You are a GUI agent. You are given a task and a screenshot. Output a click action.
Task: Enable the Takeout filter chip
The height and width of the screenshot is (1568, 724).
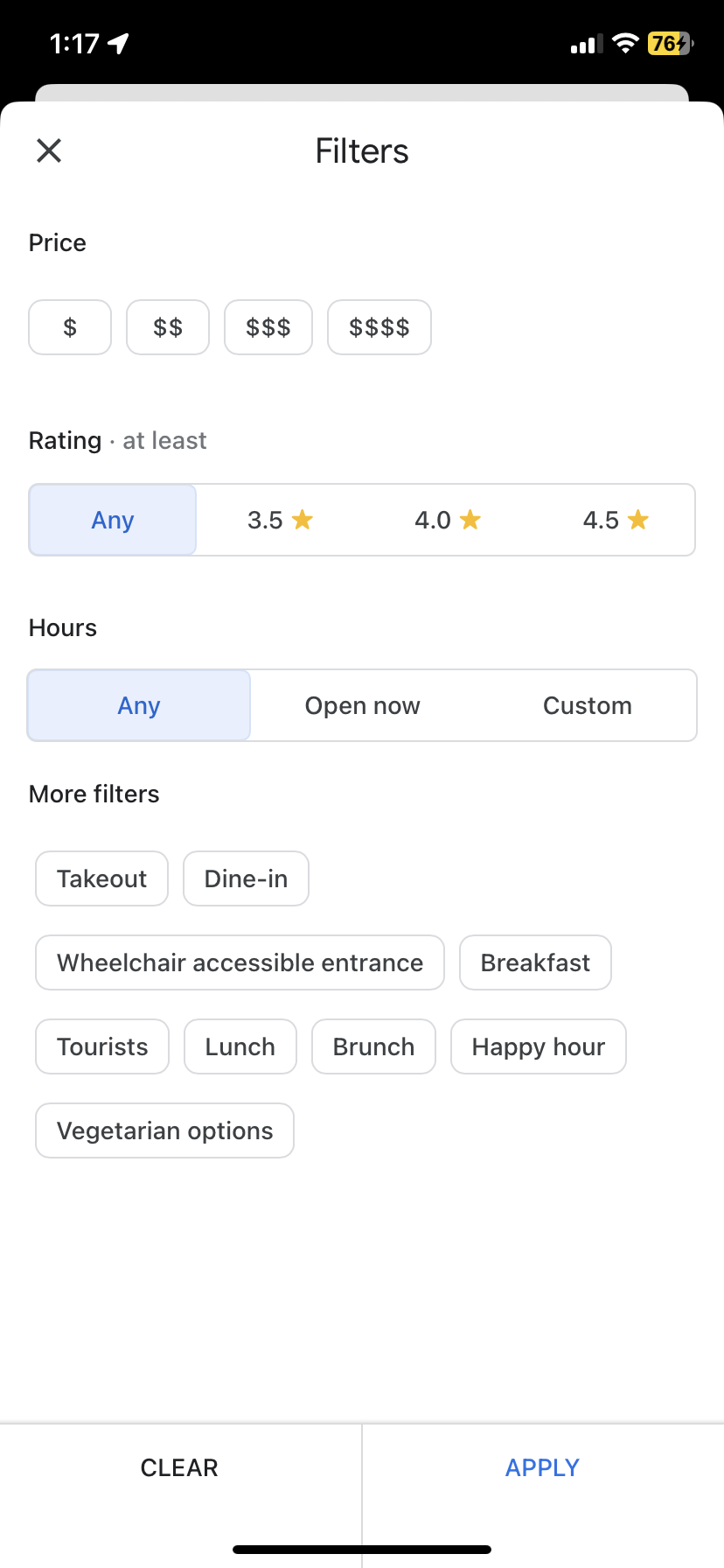coord(102,878)
